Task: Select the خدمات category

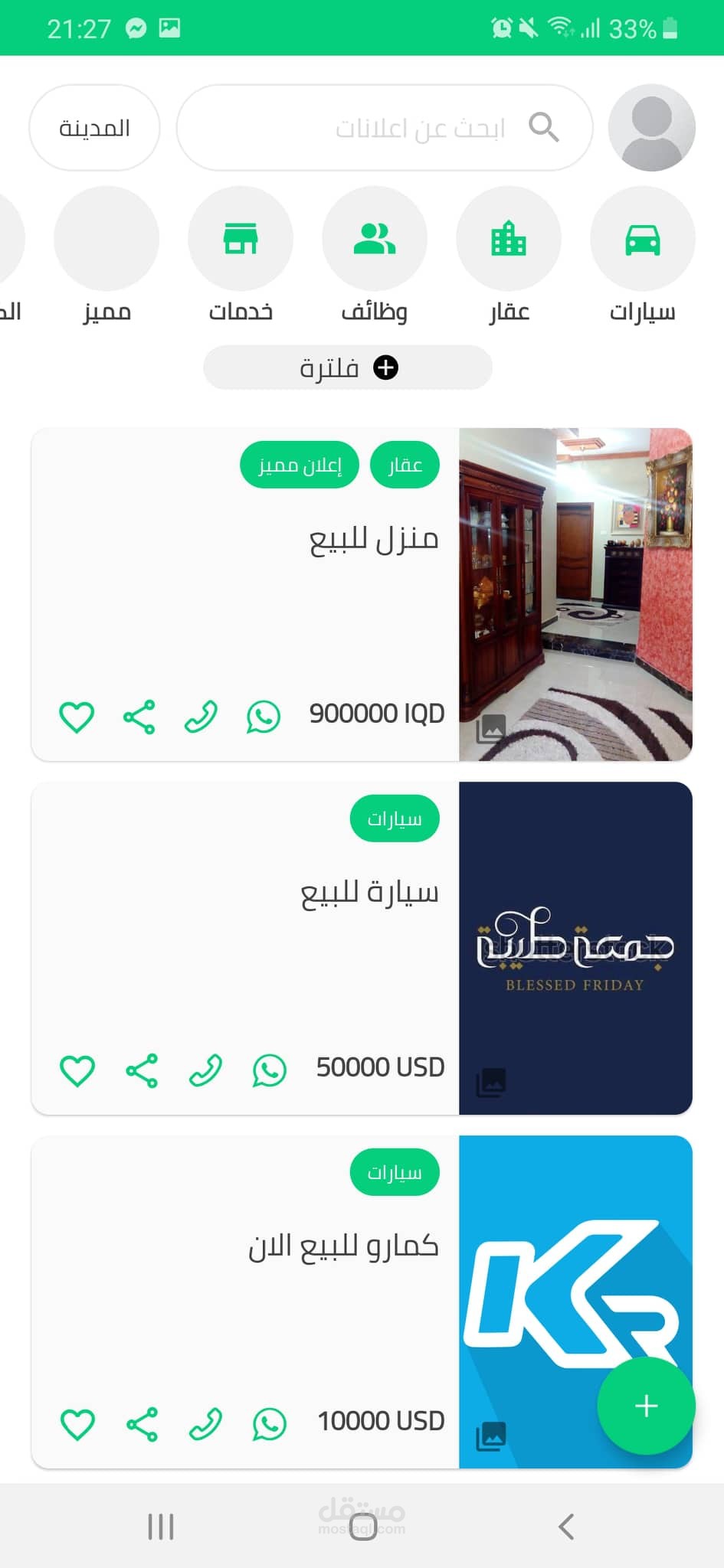Action: [241, 240]
